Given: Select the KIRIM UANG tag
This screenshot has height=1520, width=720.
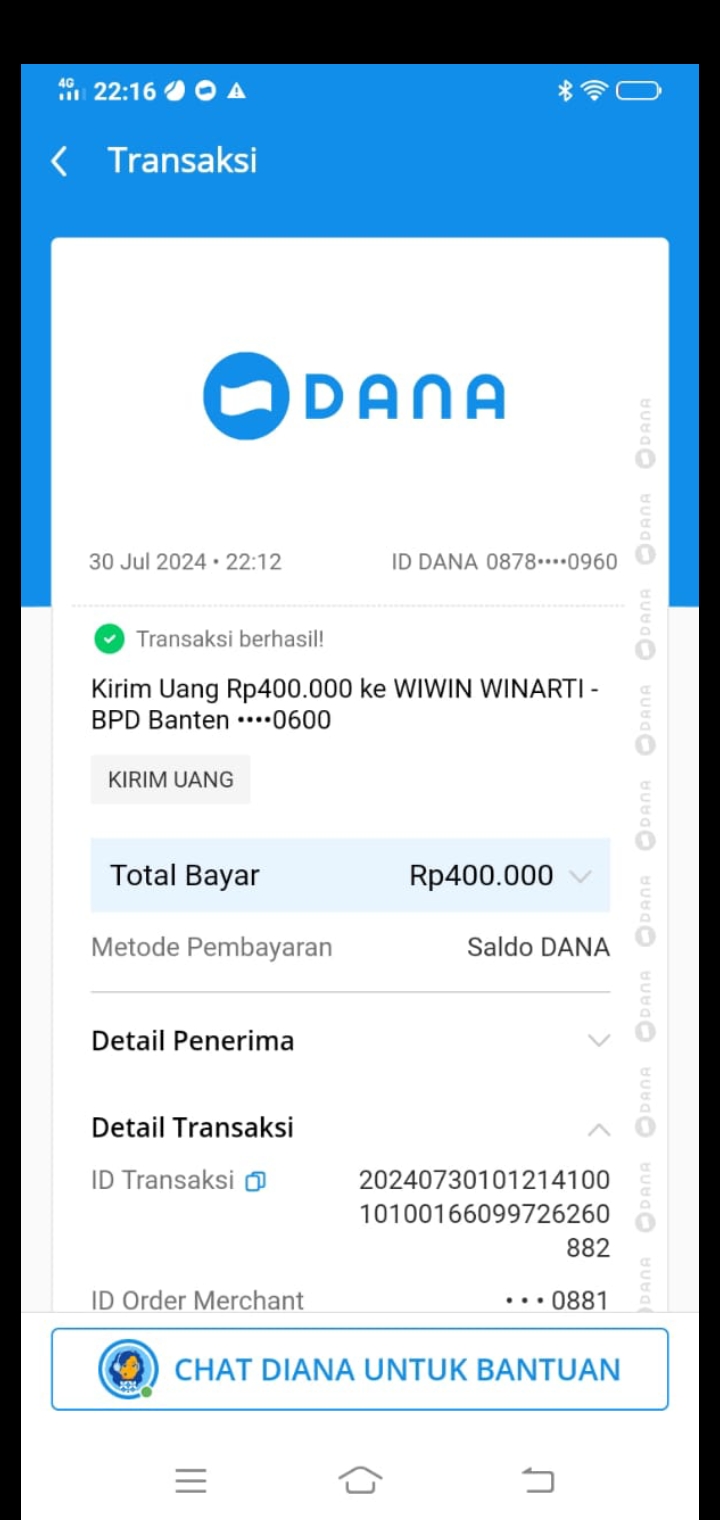Looking at the screenshot, I should point(170,779).
